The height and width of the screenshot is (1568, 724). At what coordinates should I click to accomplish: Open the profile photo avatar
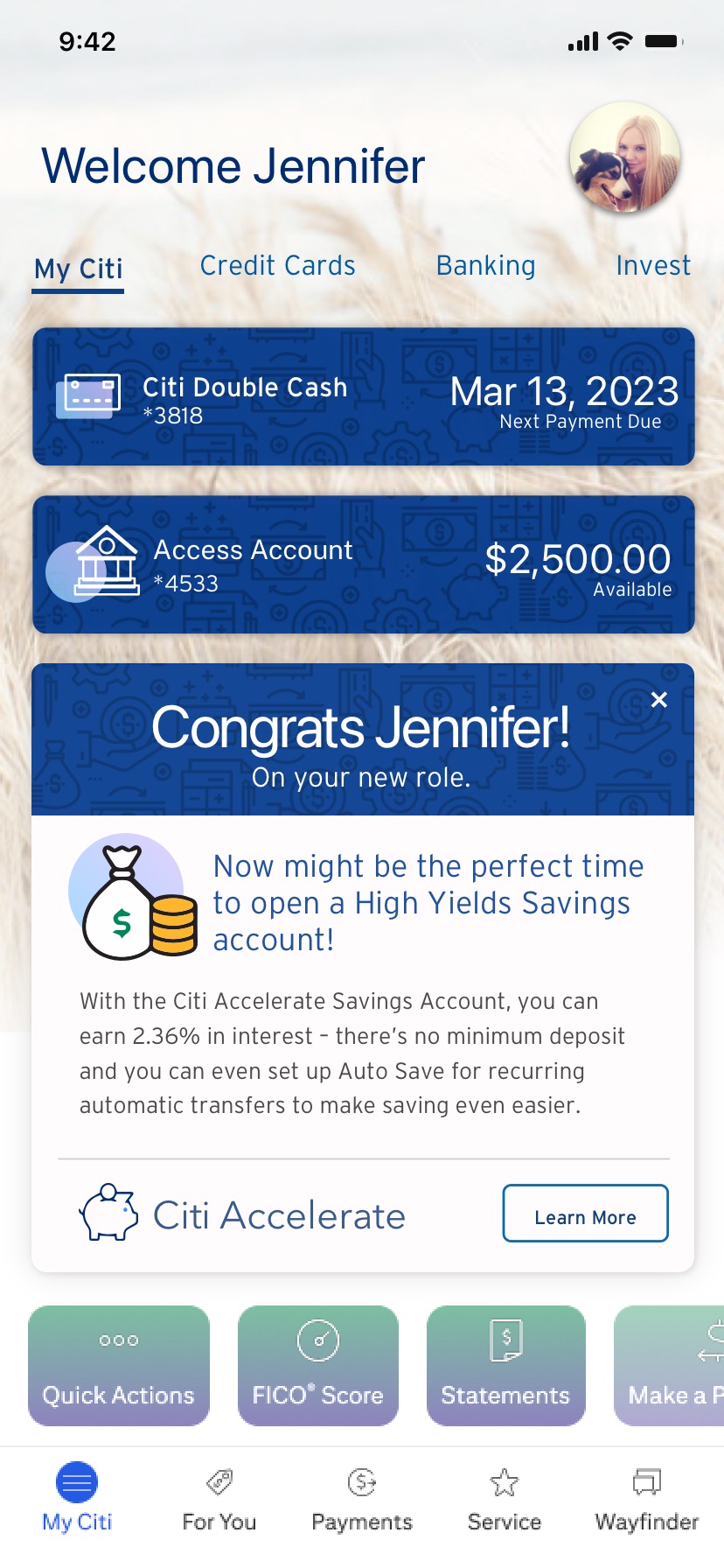tap(624, 157)
